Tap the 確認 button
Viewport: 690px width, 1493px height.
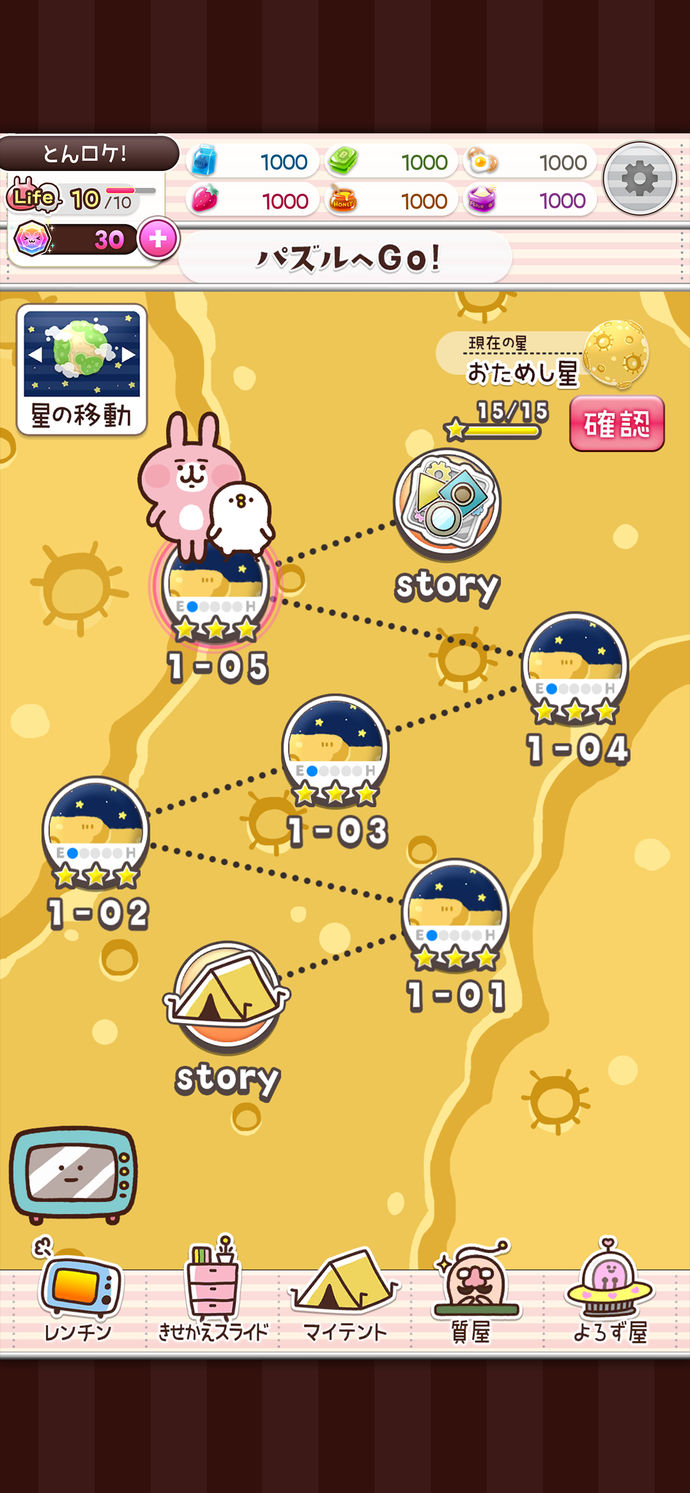pos(617,424)
